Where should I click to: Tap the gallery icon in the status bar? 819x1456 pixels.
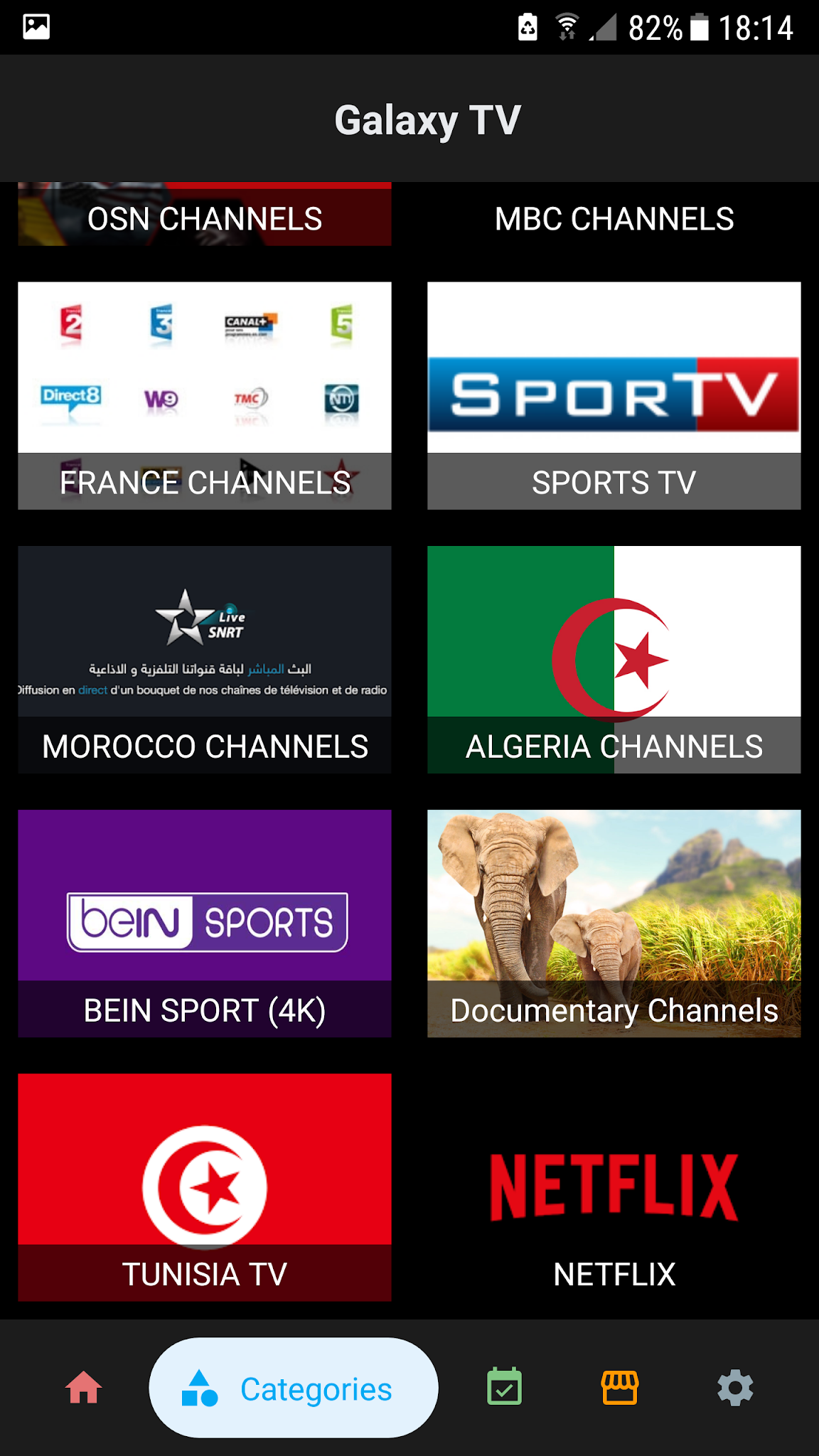[x=34, y=27]
